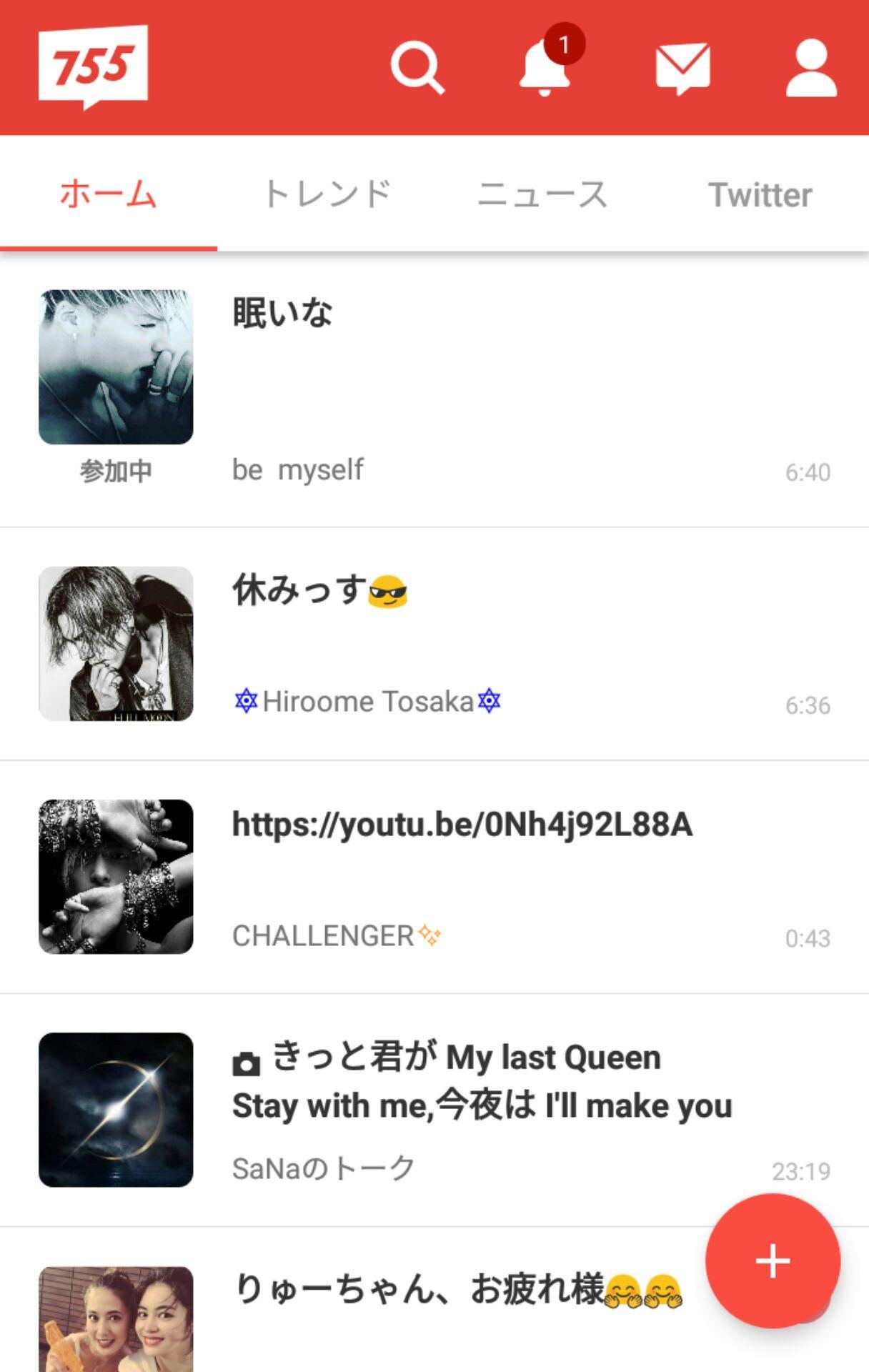Switch to the Twitter tab
Image resolution: width=869 pixels, height=1372 pixels.
(x=760, y=194)
